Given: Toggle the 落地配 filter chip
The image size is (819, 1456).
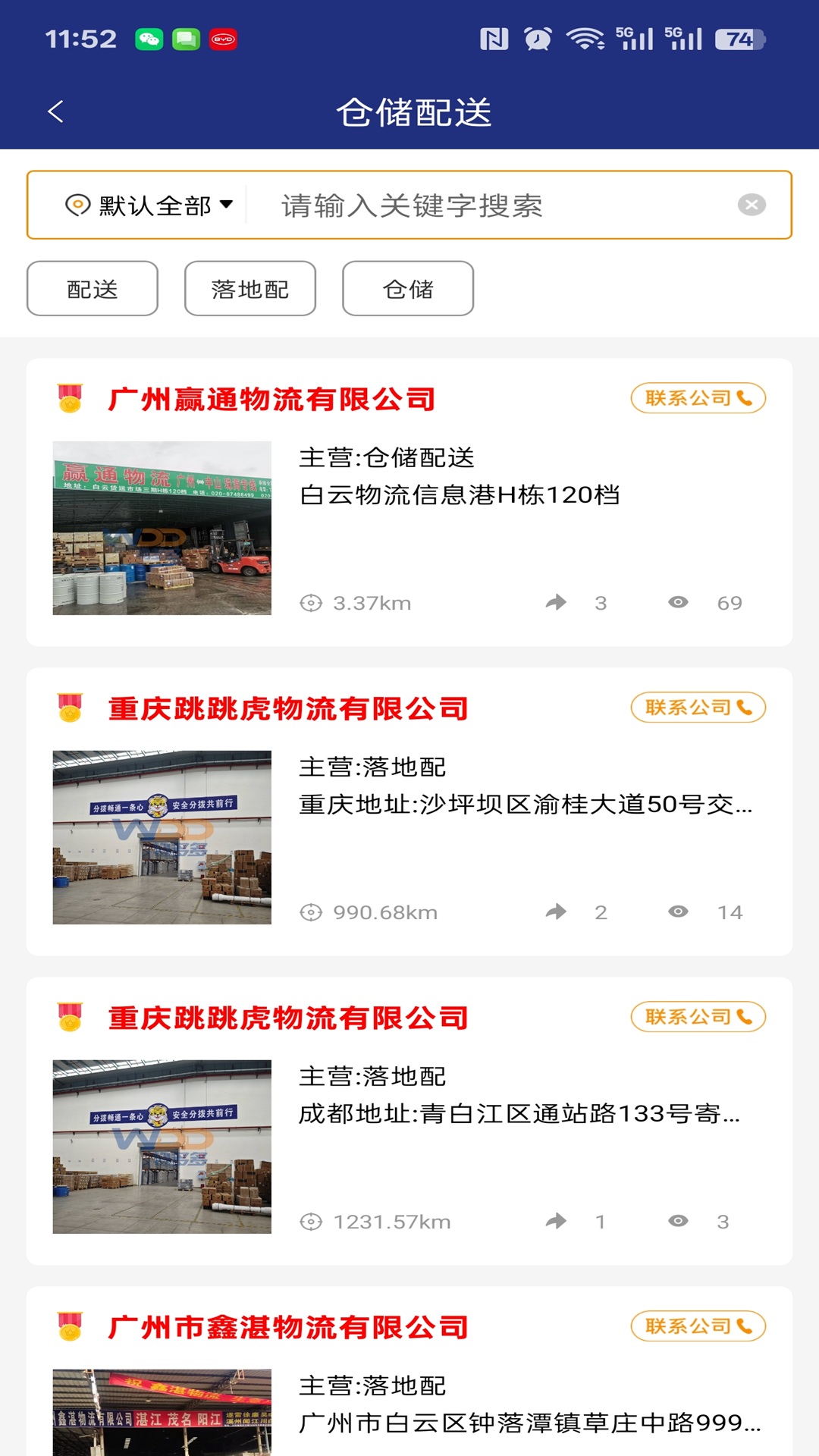Looking at the screenshot, I should pos(250,288).
